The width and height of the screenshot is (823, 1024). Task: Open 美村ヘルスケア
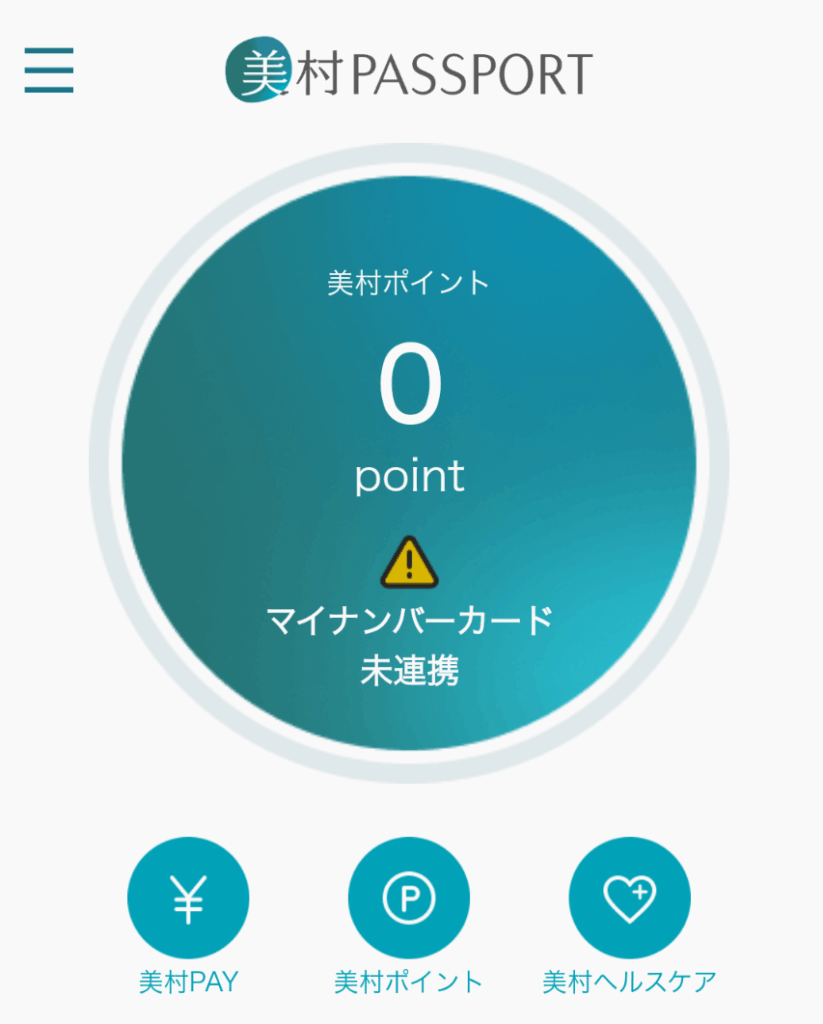[x=629, y=898]
